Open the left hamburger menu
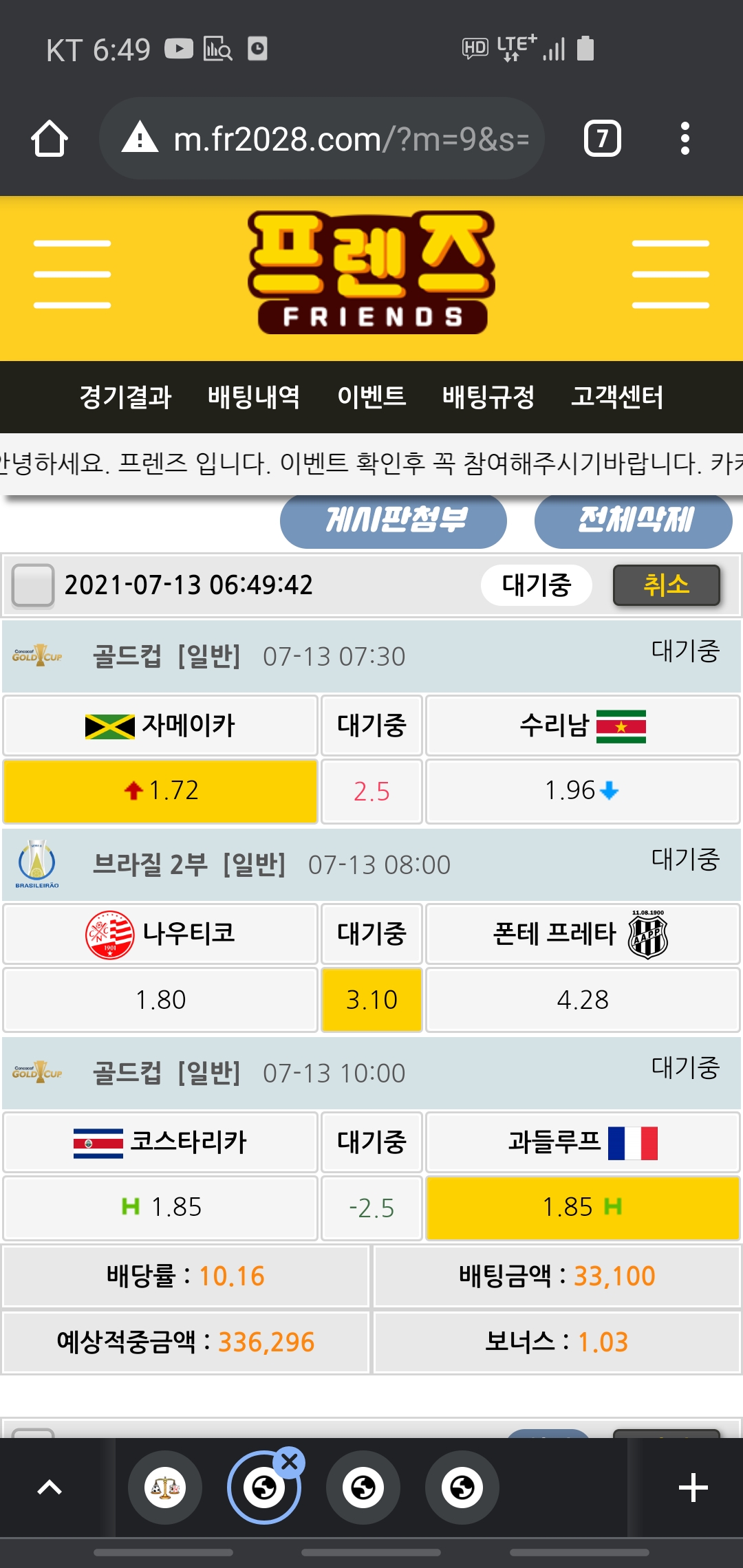This screenshot has height=1568, width=743. [x=72, y=274]
